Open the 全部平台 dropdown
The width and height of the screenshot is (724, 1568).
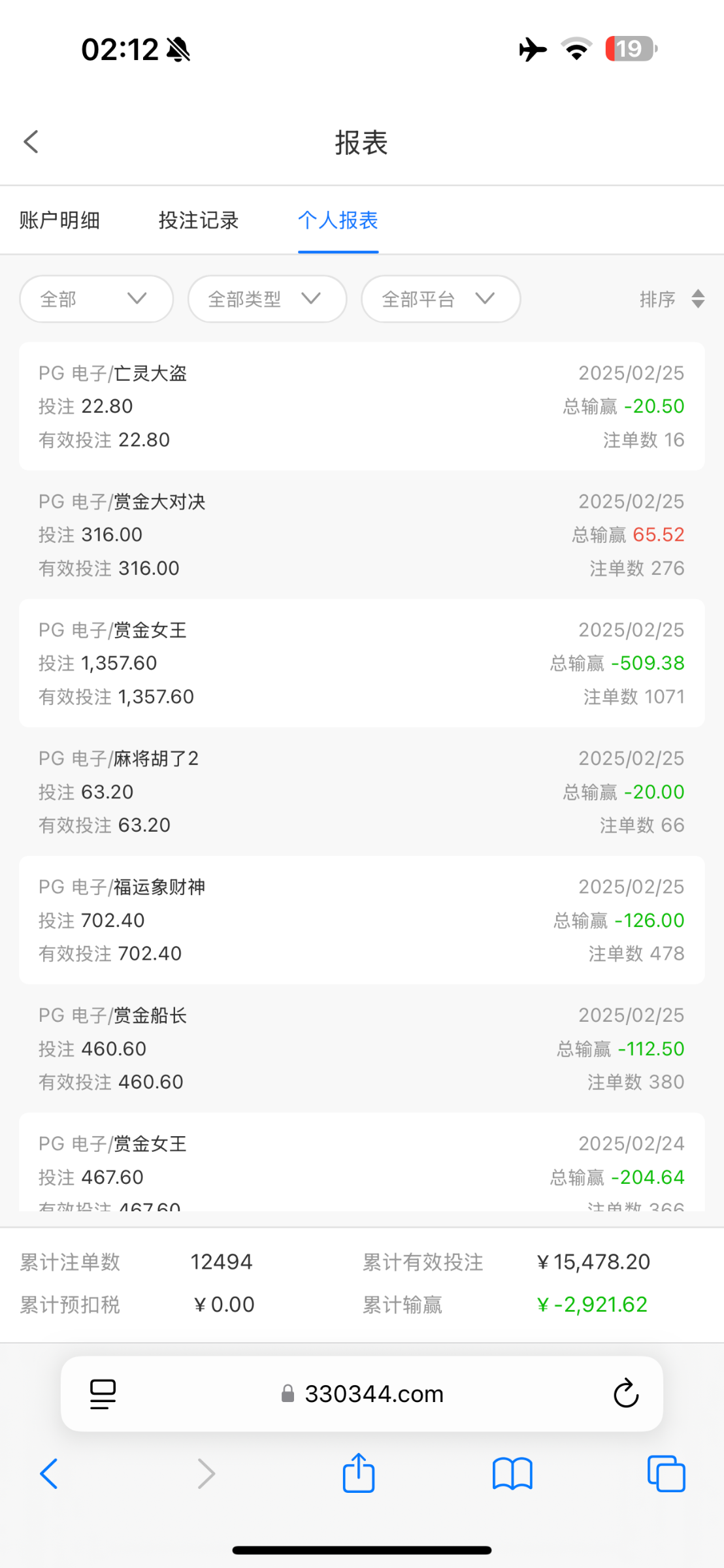440,299
